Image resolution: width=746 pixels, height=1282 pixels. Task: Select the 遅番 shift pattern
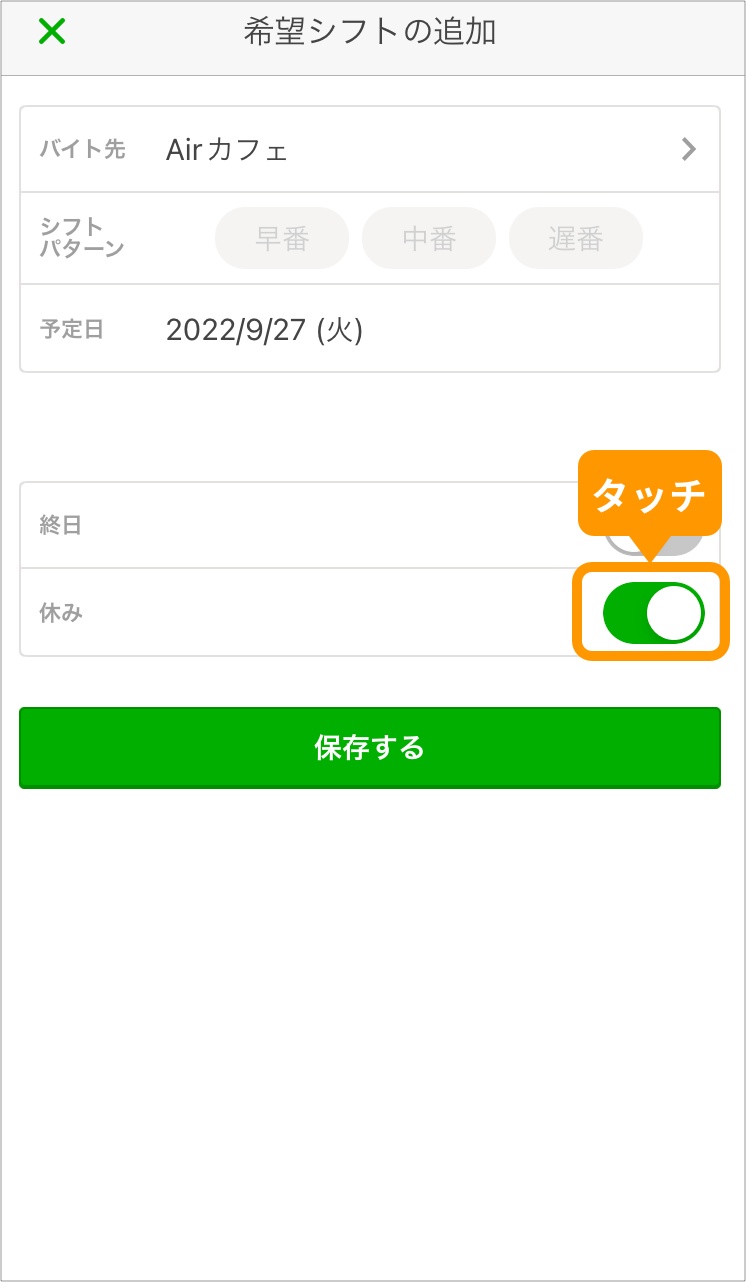[x=576, y=238]
